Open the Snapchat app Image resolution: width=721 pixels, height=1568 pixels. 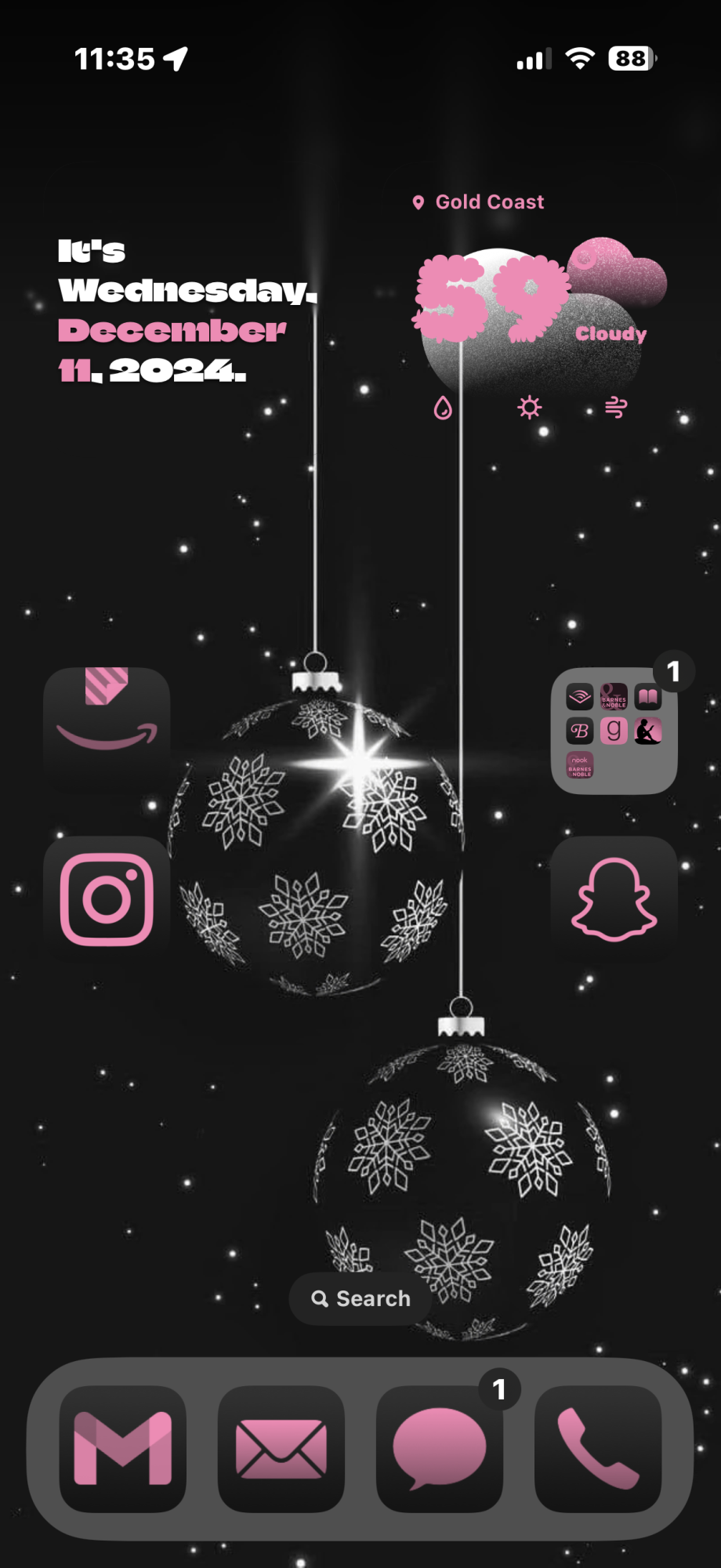coord(614,899)
